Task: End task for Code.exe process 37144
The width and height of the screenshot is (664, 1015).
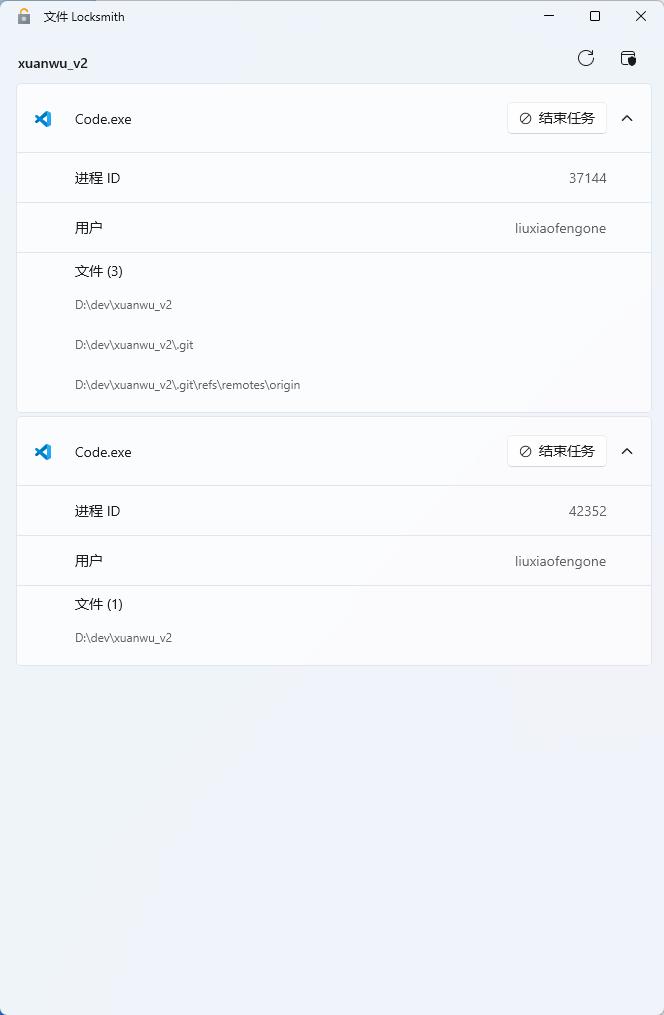Action: (x=557, y=118)
